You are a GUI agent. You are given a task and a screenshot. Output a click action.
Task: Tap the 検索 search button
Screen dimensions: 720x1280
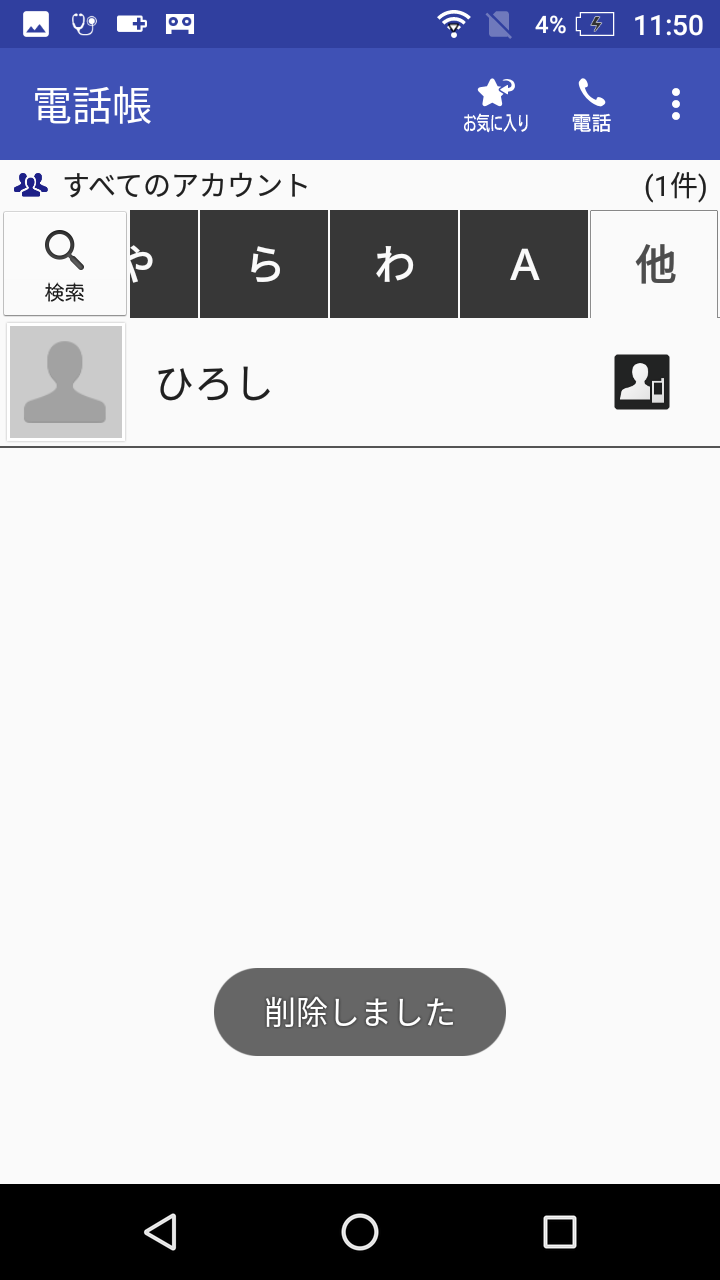click(65, 264)
